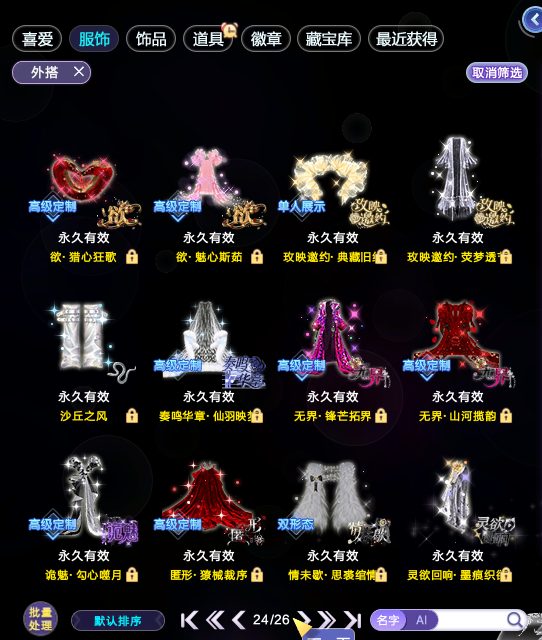The height and width of the screenshot is (640, 542).
Task: Open 批量处理 batch handling
Action: click(x=40, y=619)
